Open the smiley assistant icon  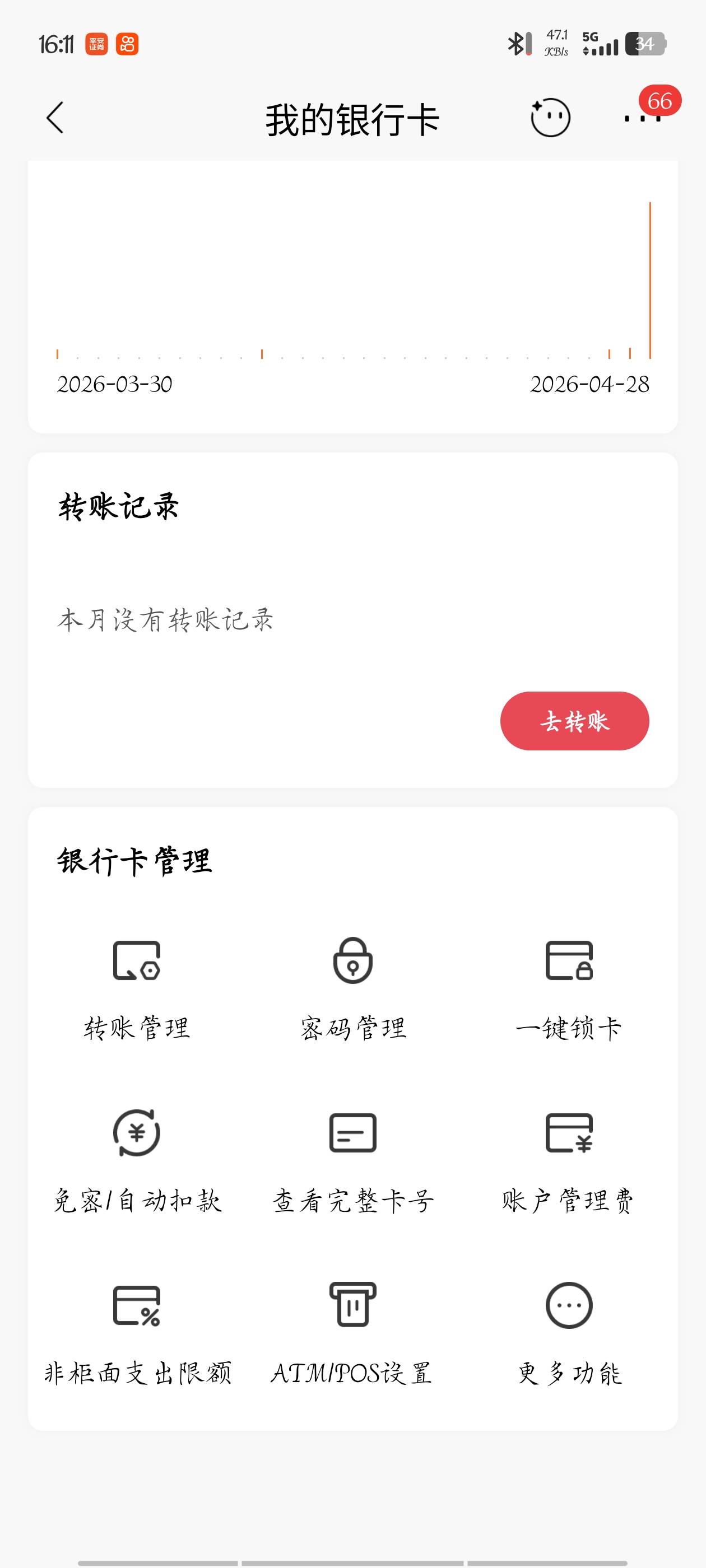click(x=550, y=118)
